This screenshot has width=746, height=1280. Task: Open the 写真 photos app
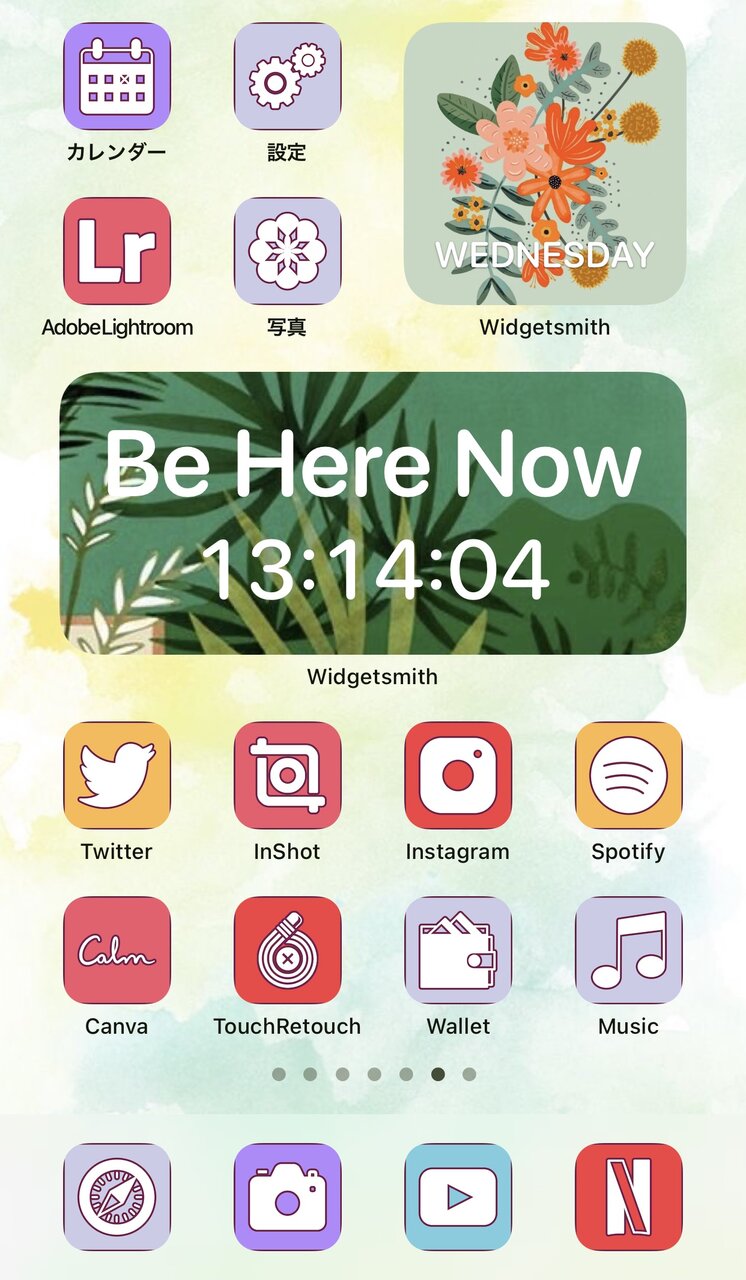point(288,251)
